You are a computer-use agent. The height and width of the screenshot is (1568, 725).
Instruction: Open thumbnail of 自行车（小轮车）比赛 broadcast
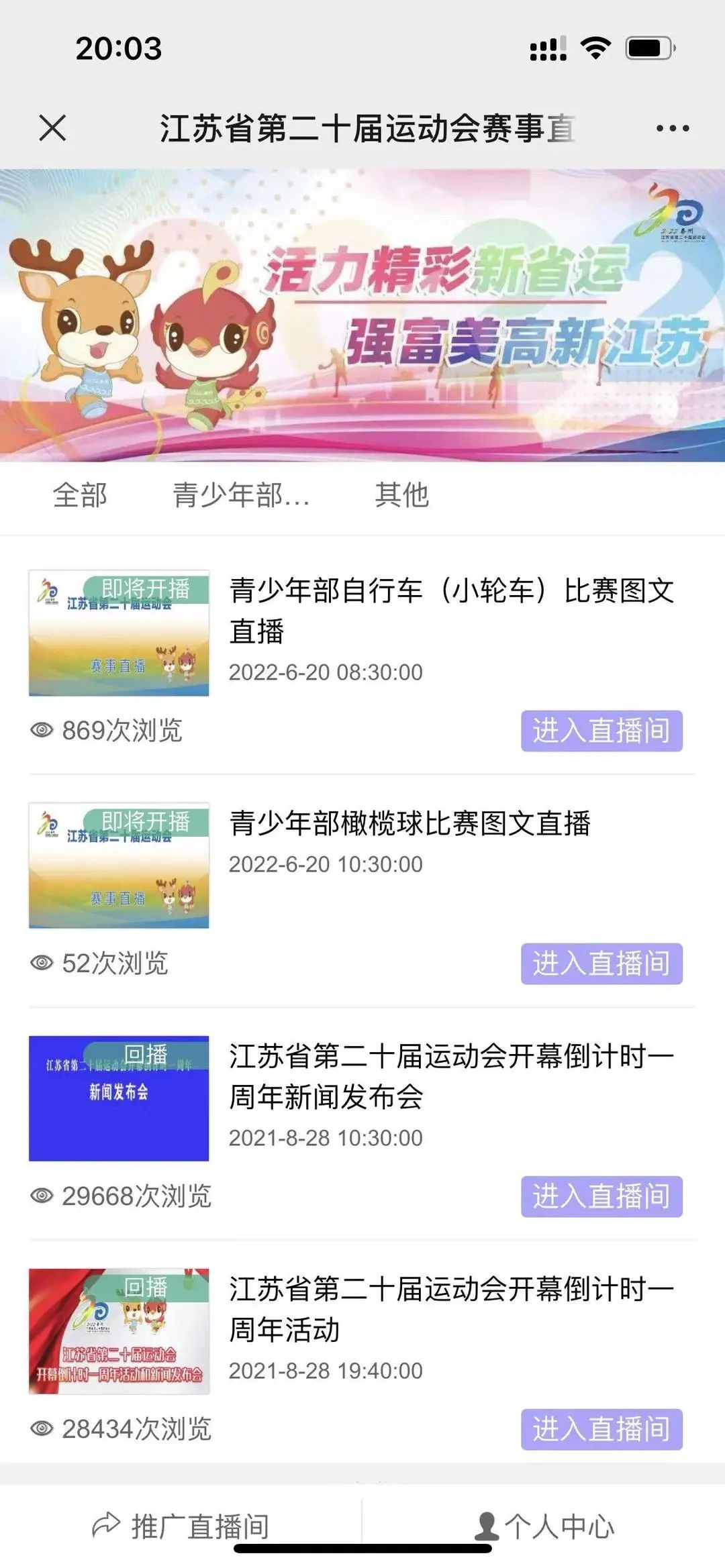(119, 633)
